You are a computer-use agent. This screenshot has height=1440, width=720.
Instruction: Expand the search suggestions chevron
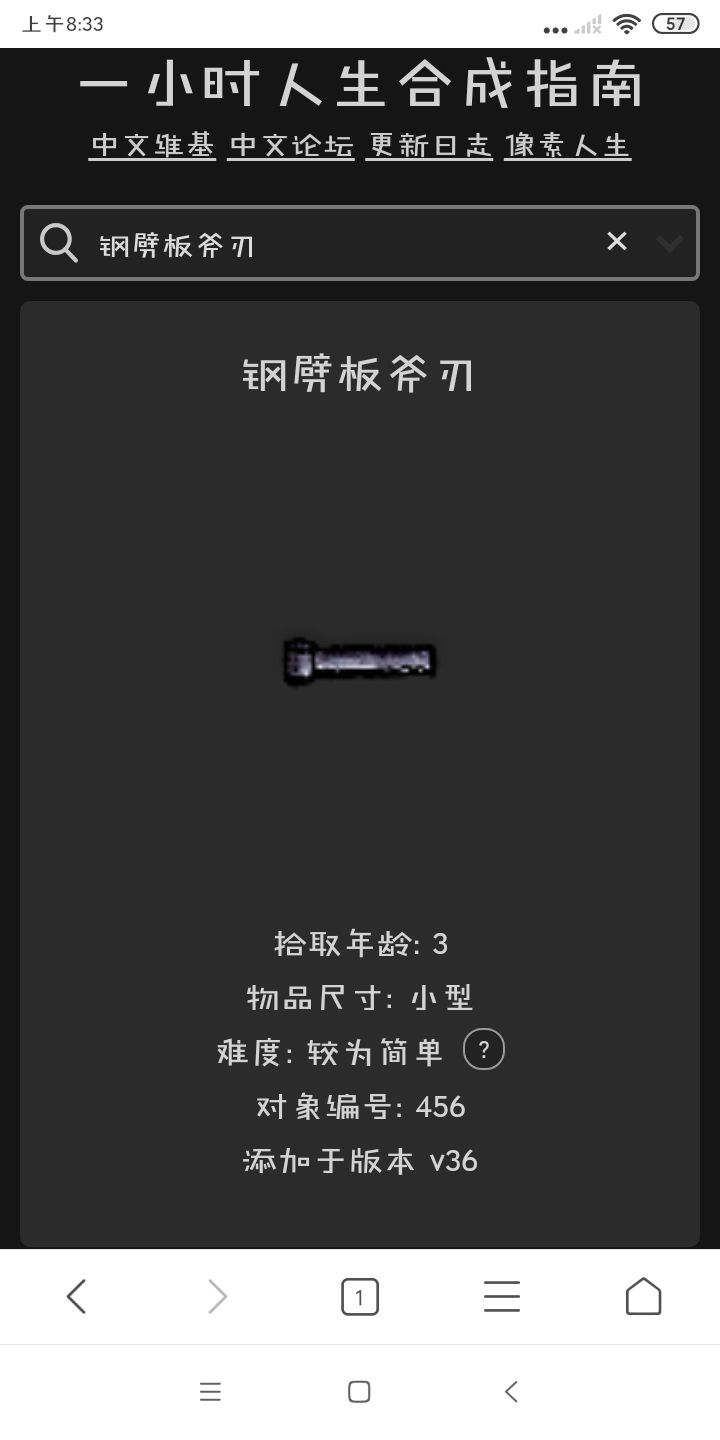(668, 242)
